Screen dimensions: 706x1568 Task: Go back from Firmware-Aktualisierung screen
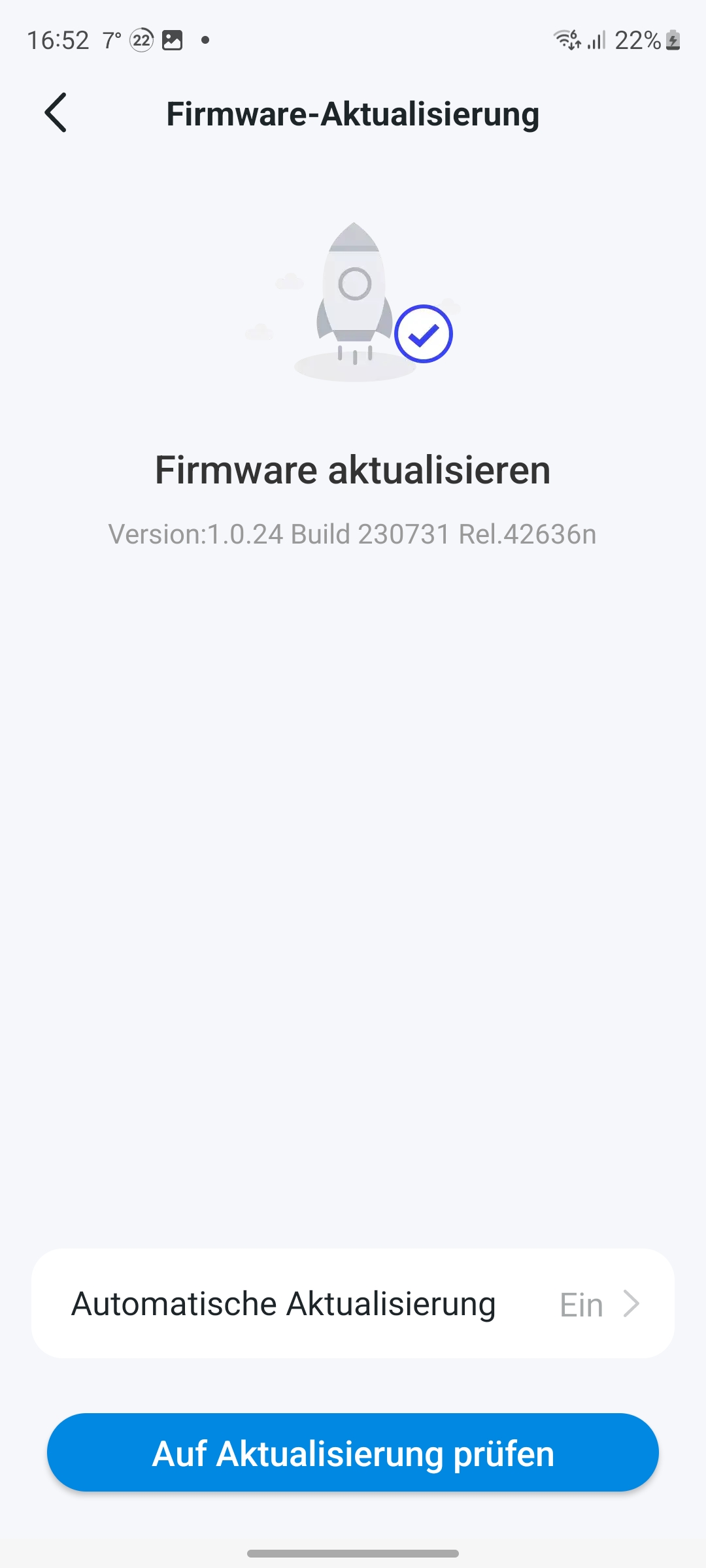pos(56,113)
